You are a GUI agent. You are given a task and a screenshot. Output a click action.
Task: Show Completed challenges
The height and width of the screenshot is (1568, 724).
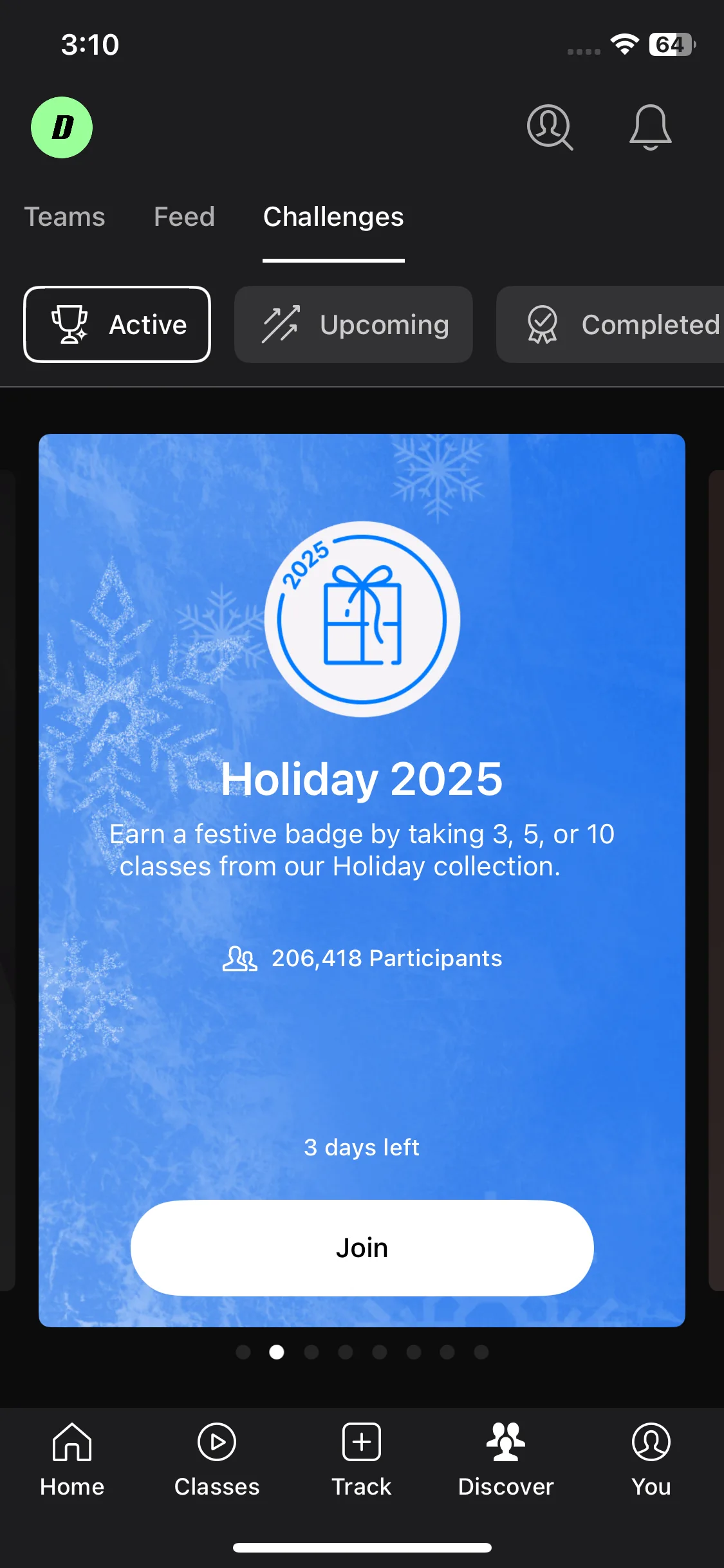(x=610, y=324)
